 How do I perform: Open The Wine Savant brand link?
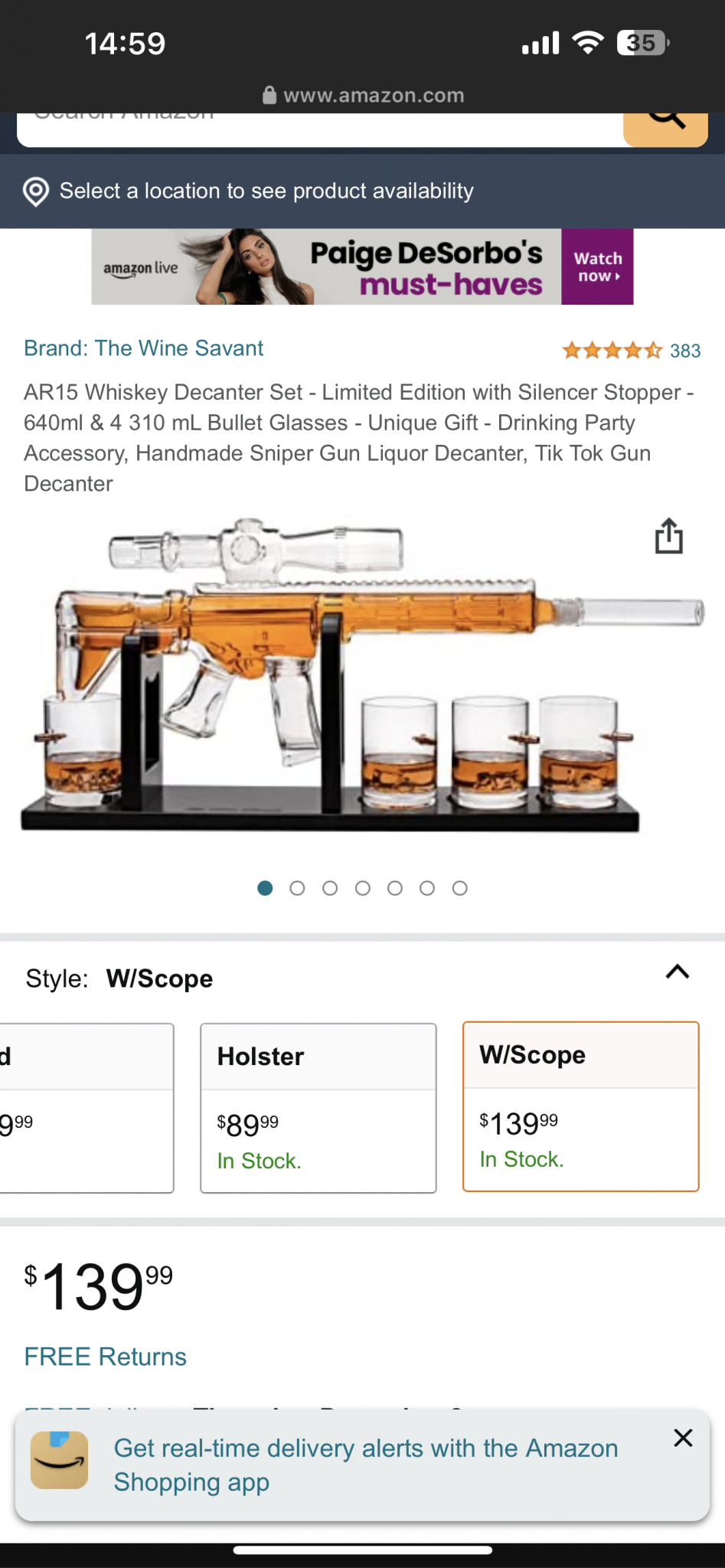tap(144, 348)
